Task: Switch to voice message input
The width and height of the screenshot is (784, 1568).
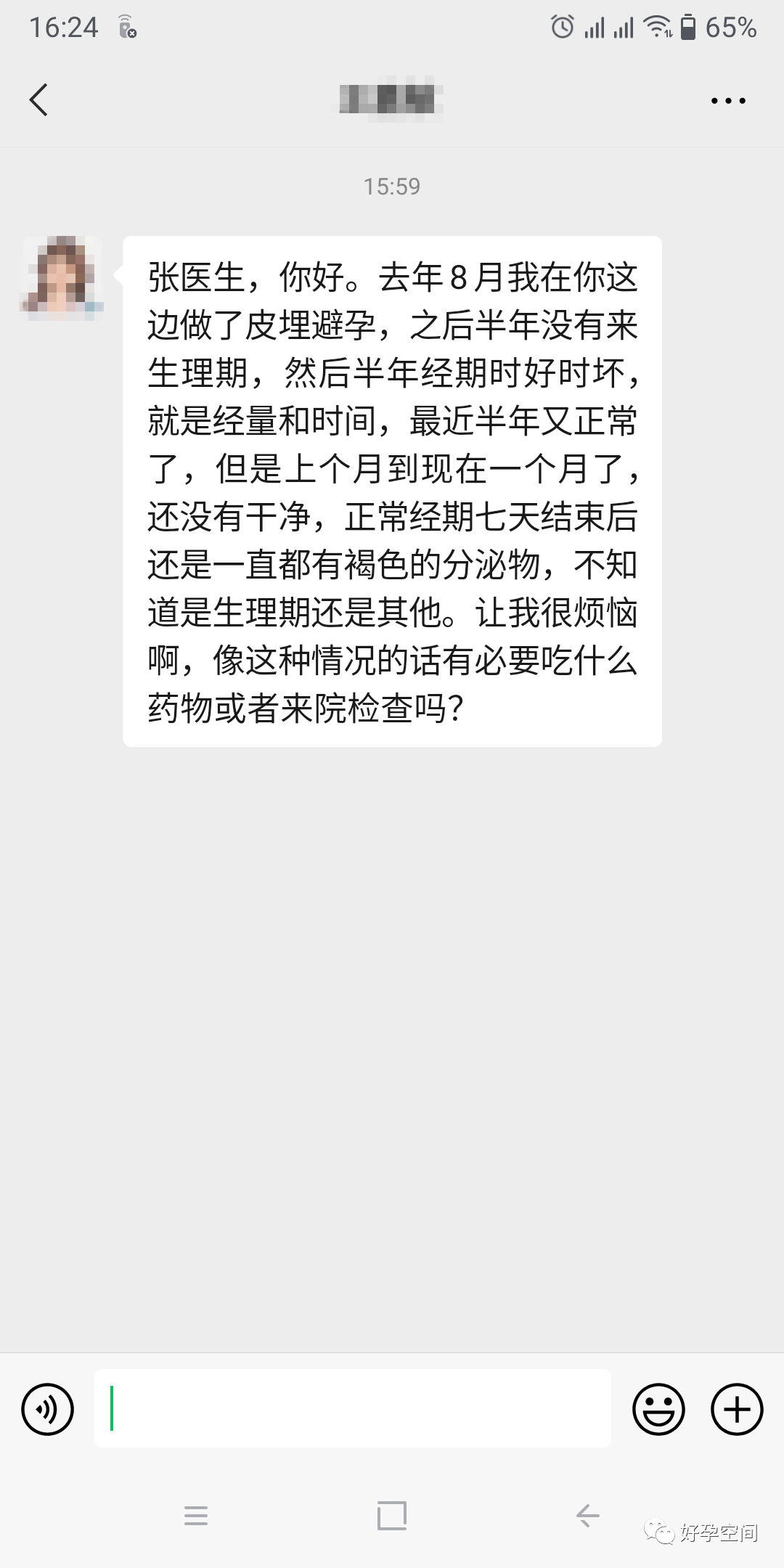Action: click(48, 1409)
